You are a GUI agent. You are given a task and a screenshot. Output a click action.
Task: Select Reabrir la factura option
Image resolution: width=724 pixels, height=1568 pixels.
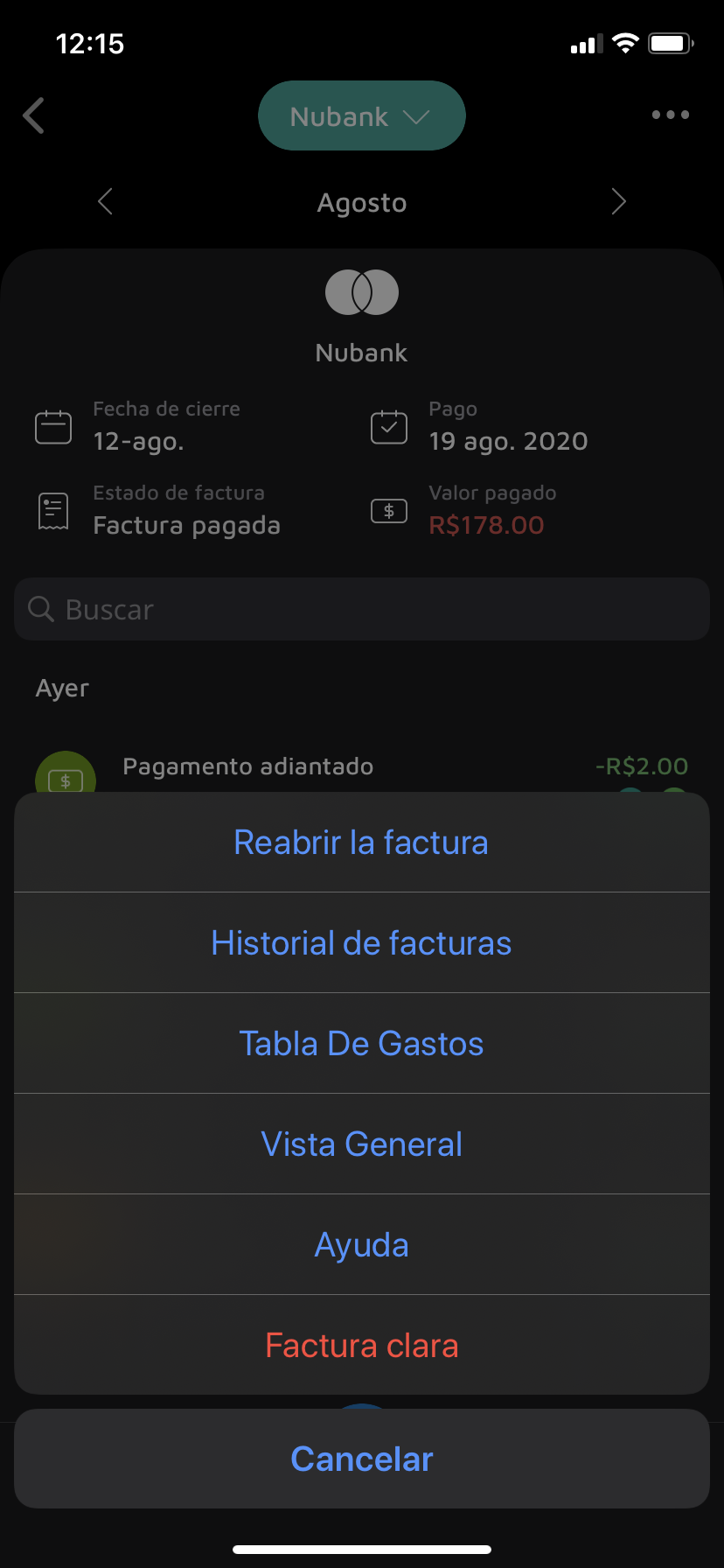point(361,843)
